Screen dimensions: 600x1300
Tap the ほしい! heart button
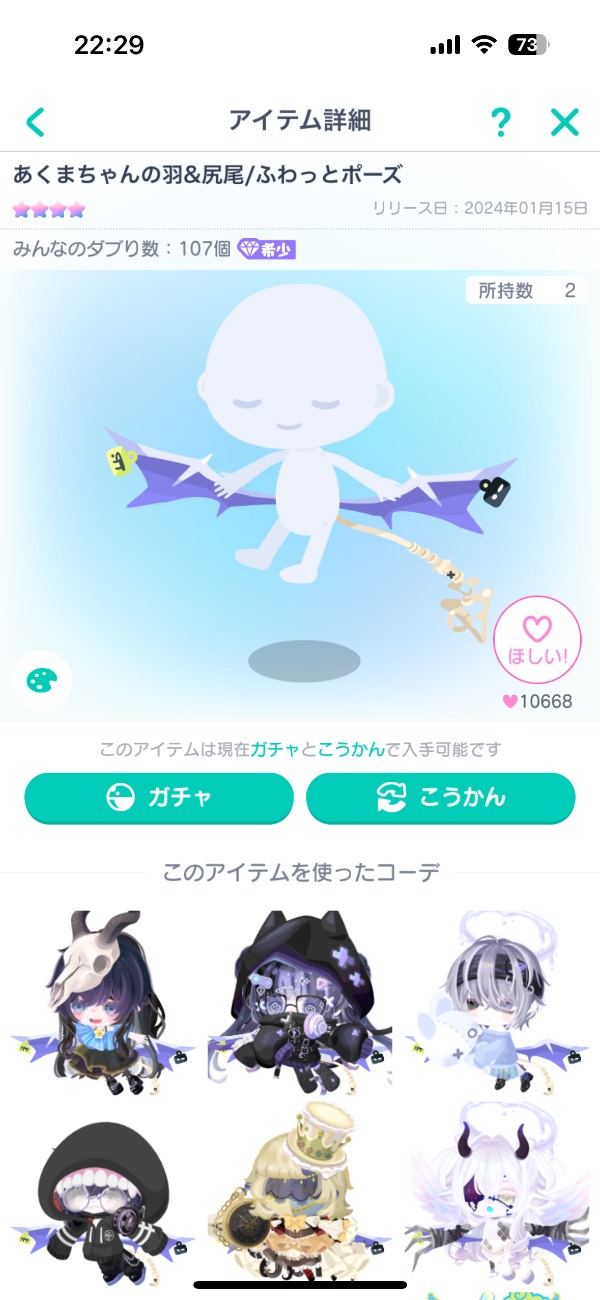537,640
